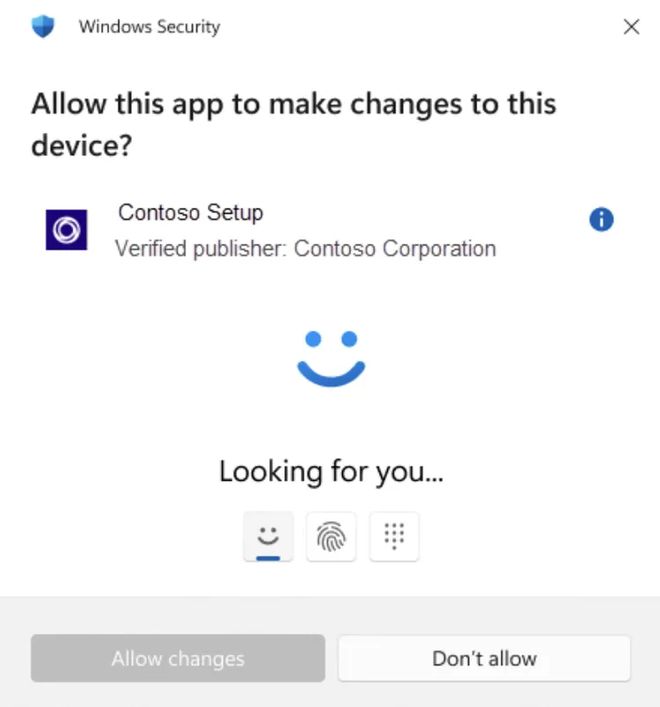This screenshot has width=660, height=707.
Task: Switch to fingerprint sign-in option
Action: [x=331, y=537]
